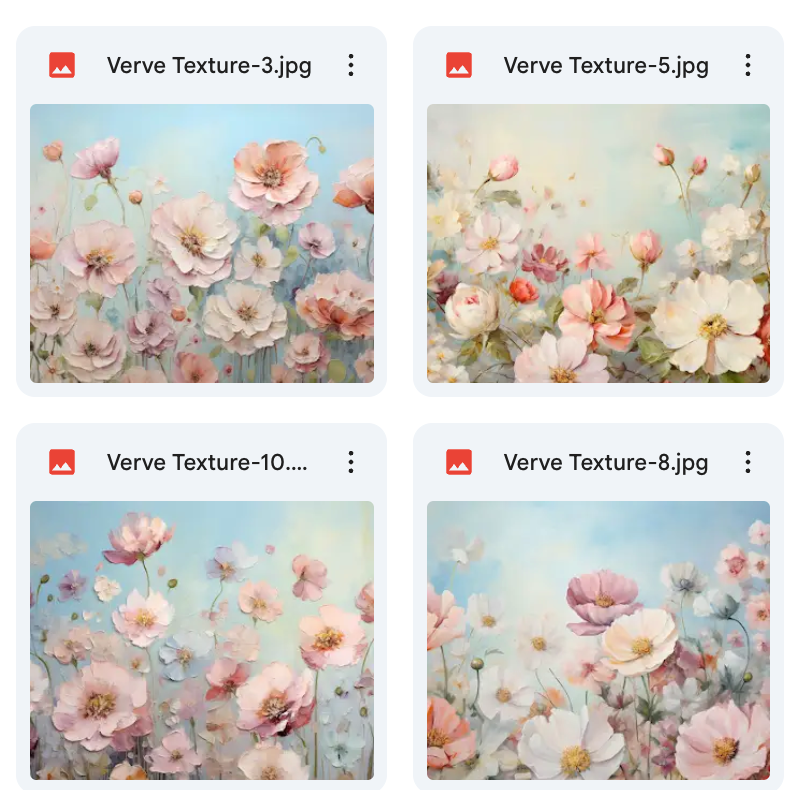Open the Verve Texture-8.jpg image preview
This screenshot has width=798, height=790.
(x=598, y=640)
